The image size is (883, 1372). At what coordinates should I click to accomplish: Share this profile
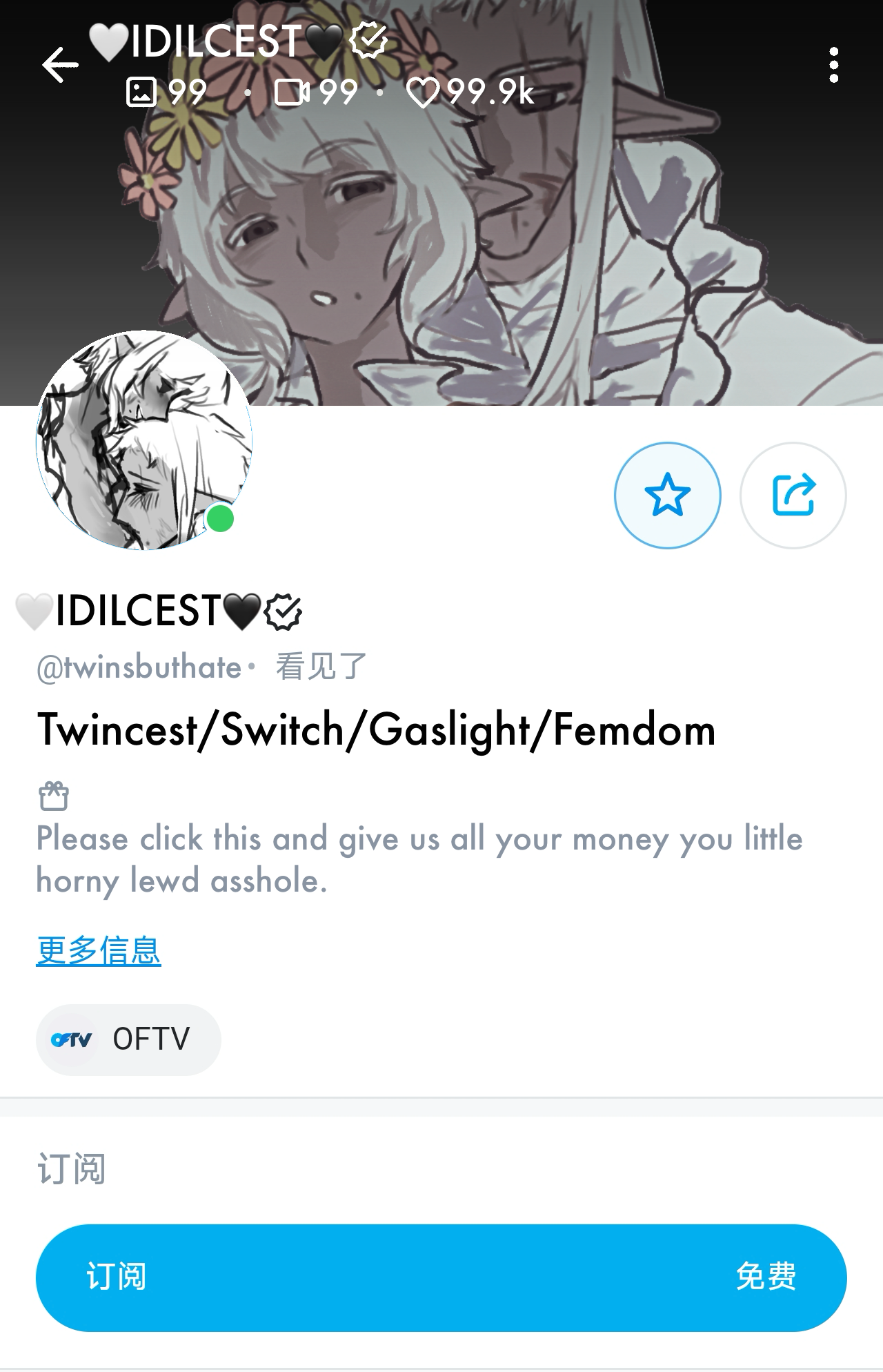(793, 495)
